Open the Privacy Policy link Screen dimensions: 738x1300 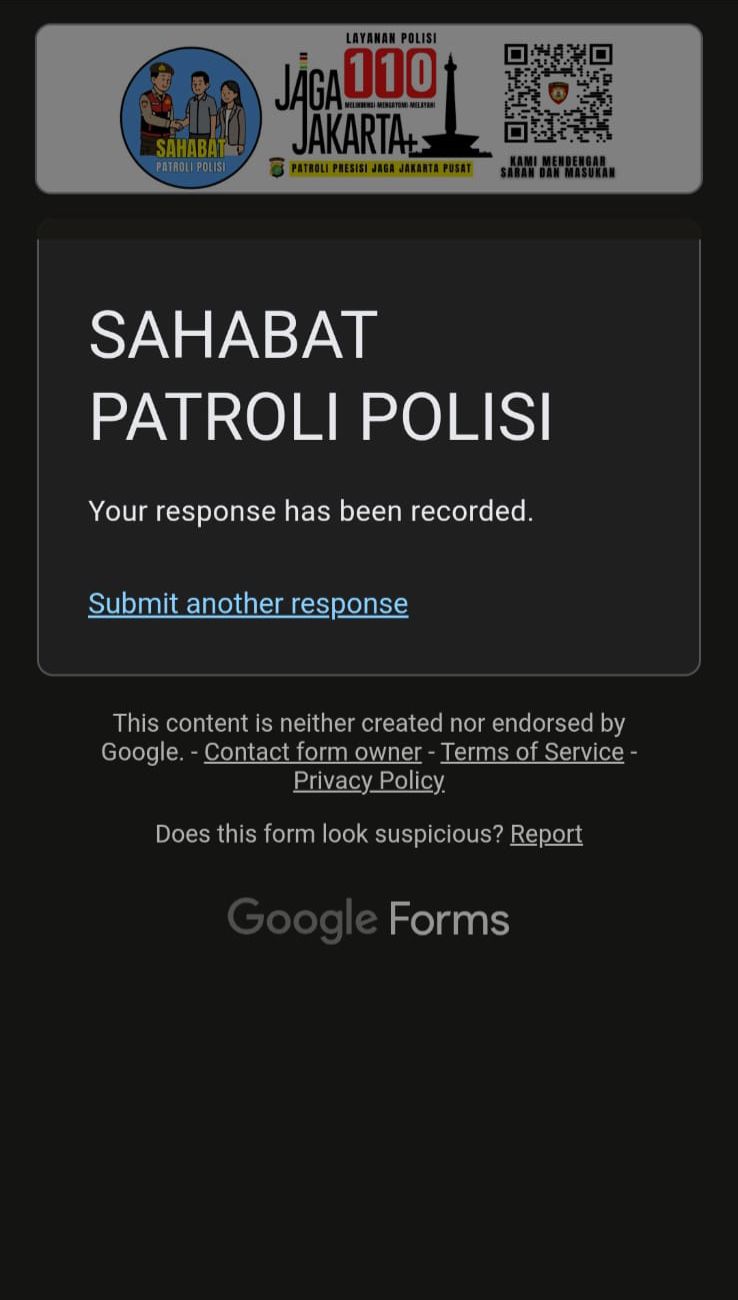[368, 781]
